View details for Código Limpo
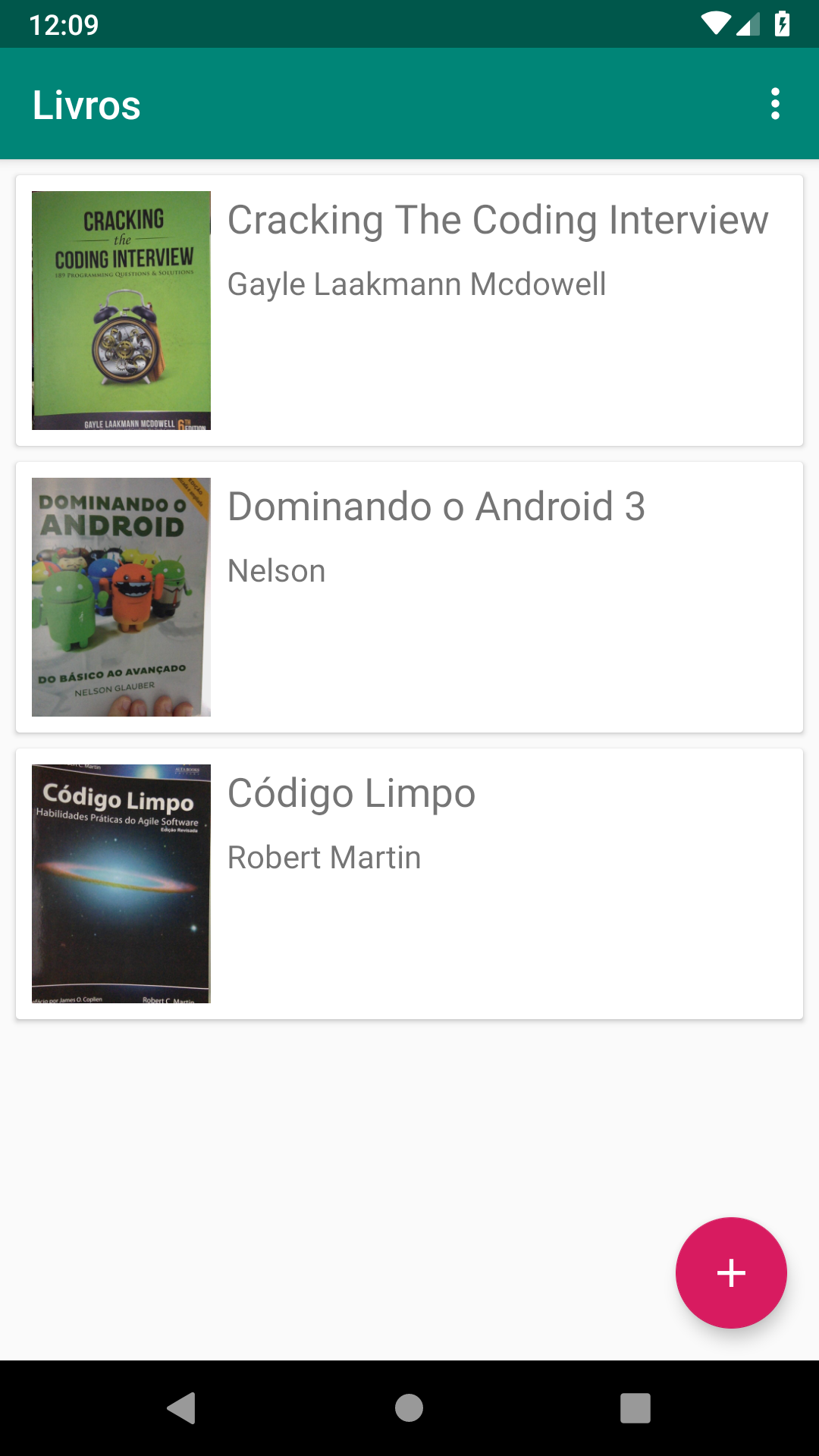This screenshot has width=819, height=1456. [x=409, y=883]
